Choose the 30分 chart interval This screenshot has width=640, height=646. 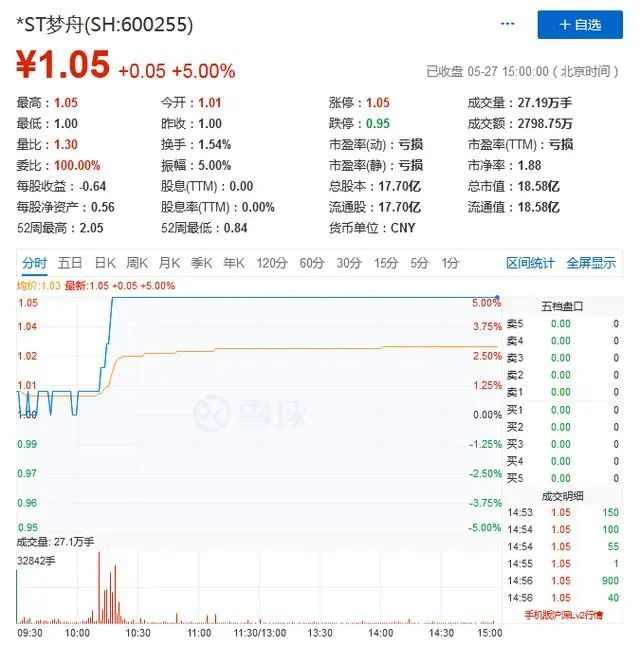tap(349, 263)
